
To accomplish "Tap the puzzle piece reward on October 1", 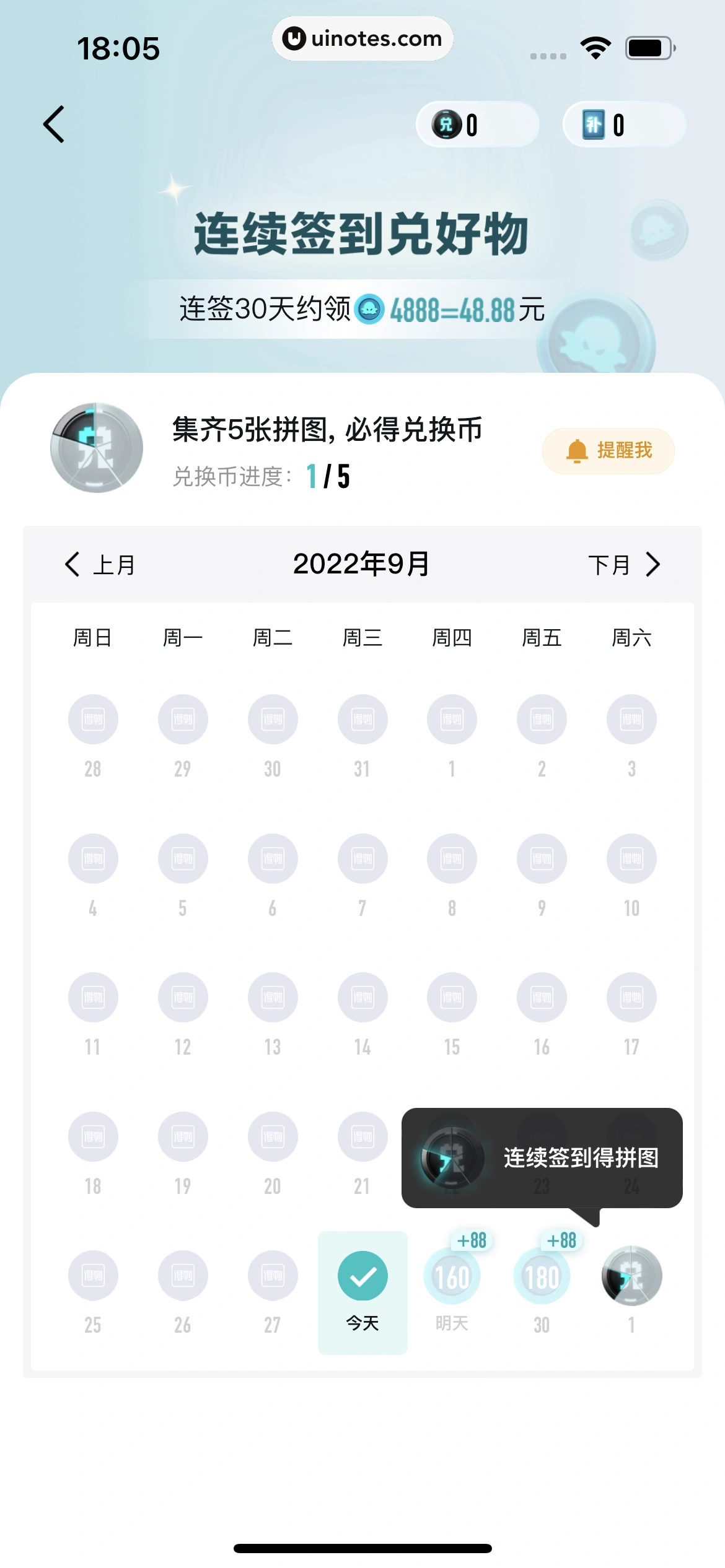I will click(x=631, y=1276).
